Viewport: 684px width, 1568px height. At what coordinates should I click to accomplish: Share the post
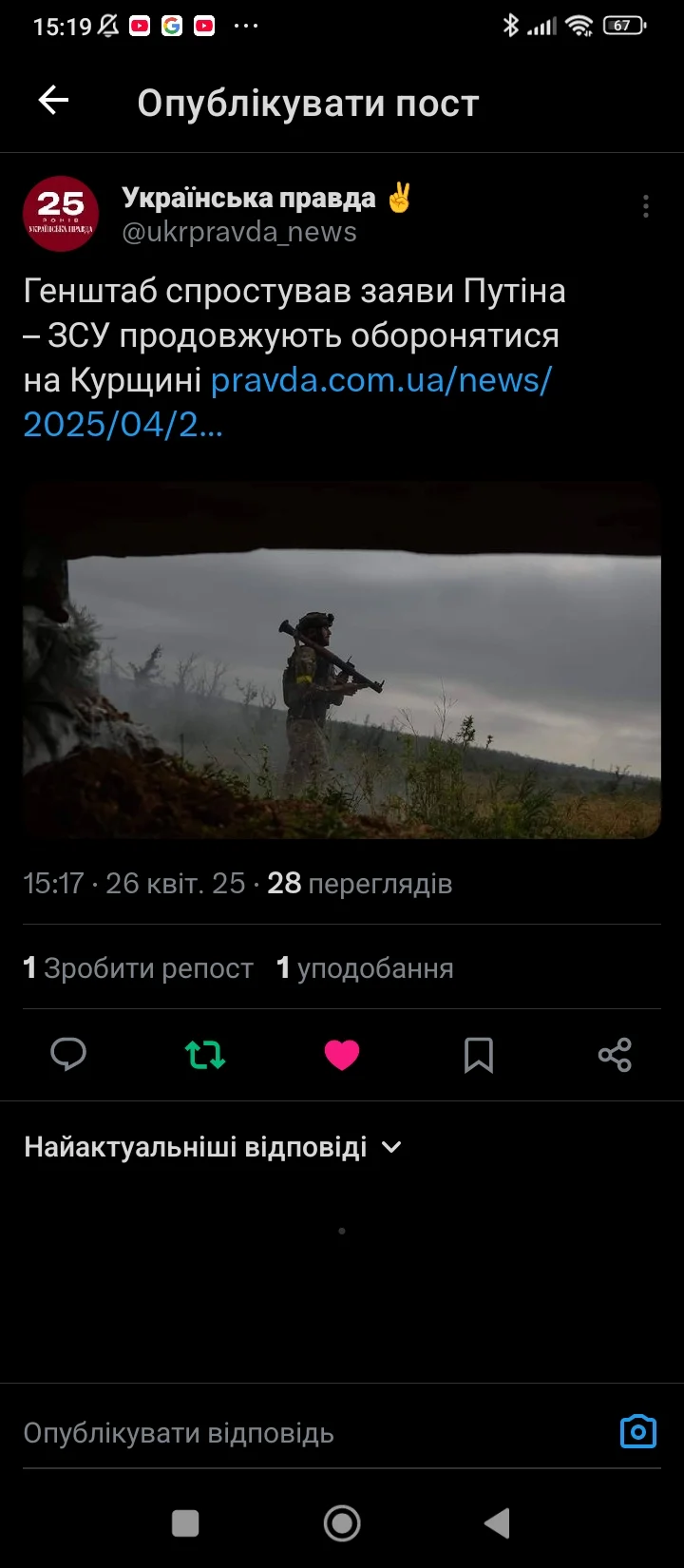click(x=615, y=1055)
